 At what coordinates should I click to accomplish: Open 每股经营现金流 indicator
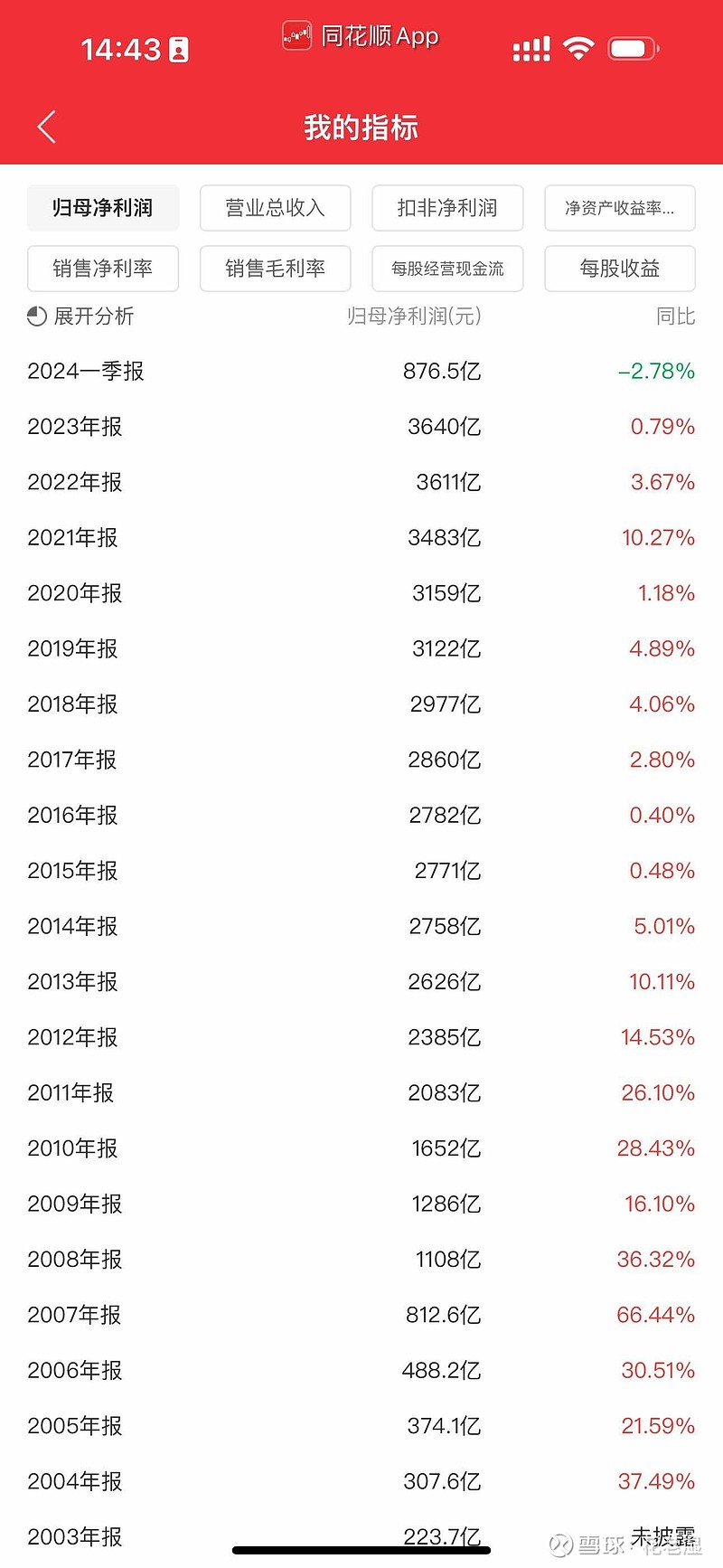pyautogui.click(x=447, y=269)
